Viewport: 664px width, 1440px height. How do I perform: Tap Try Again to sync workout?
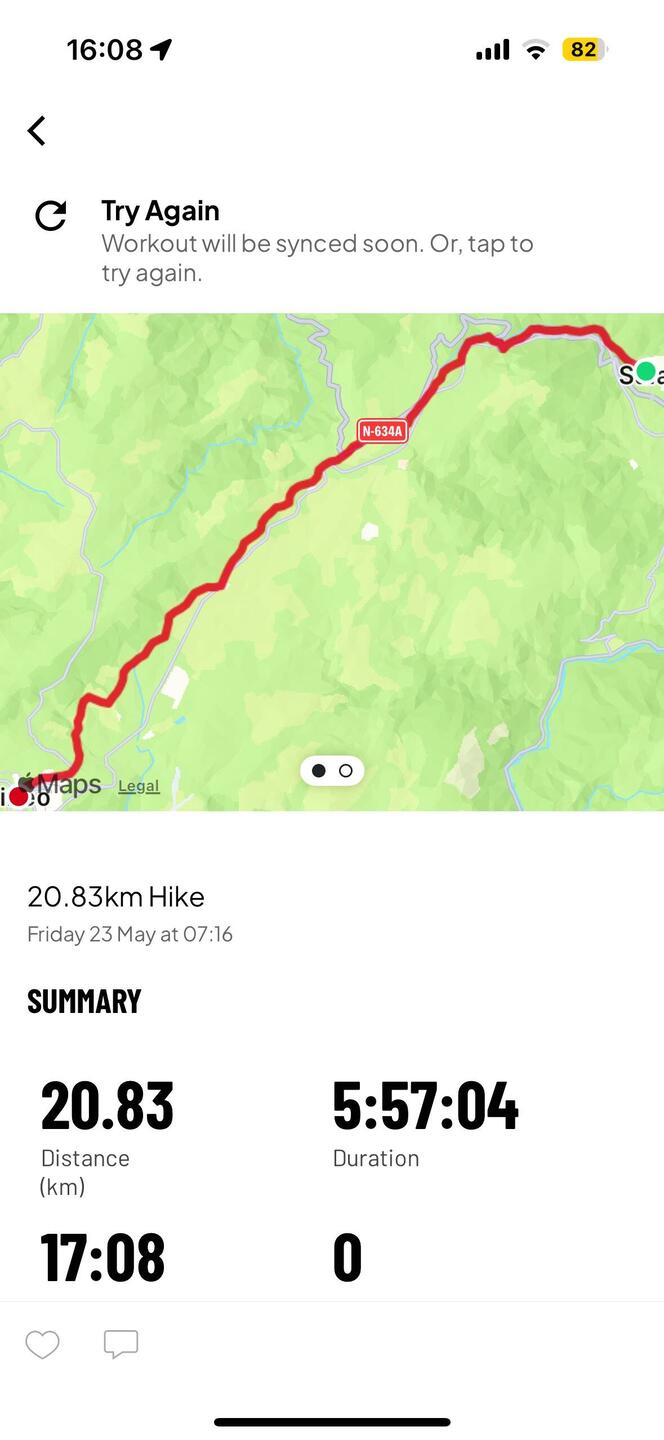[160, 212]
